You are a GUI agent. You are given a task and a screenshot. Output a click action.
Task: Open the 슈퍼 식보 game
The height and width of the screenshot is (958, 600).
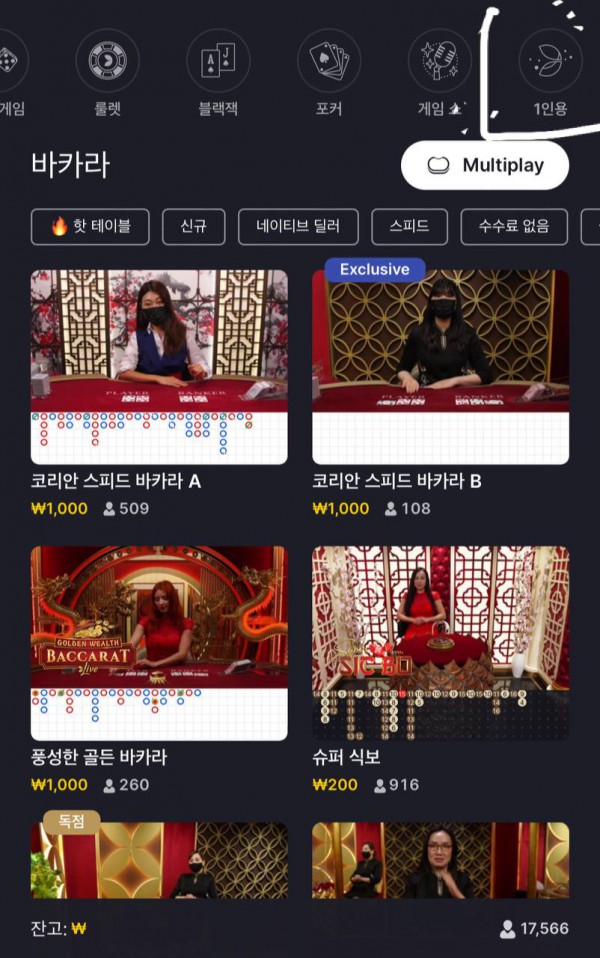[x=440, y=643]
